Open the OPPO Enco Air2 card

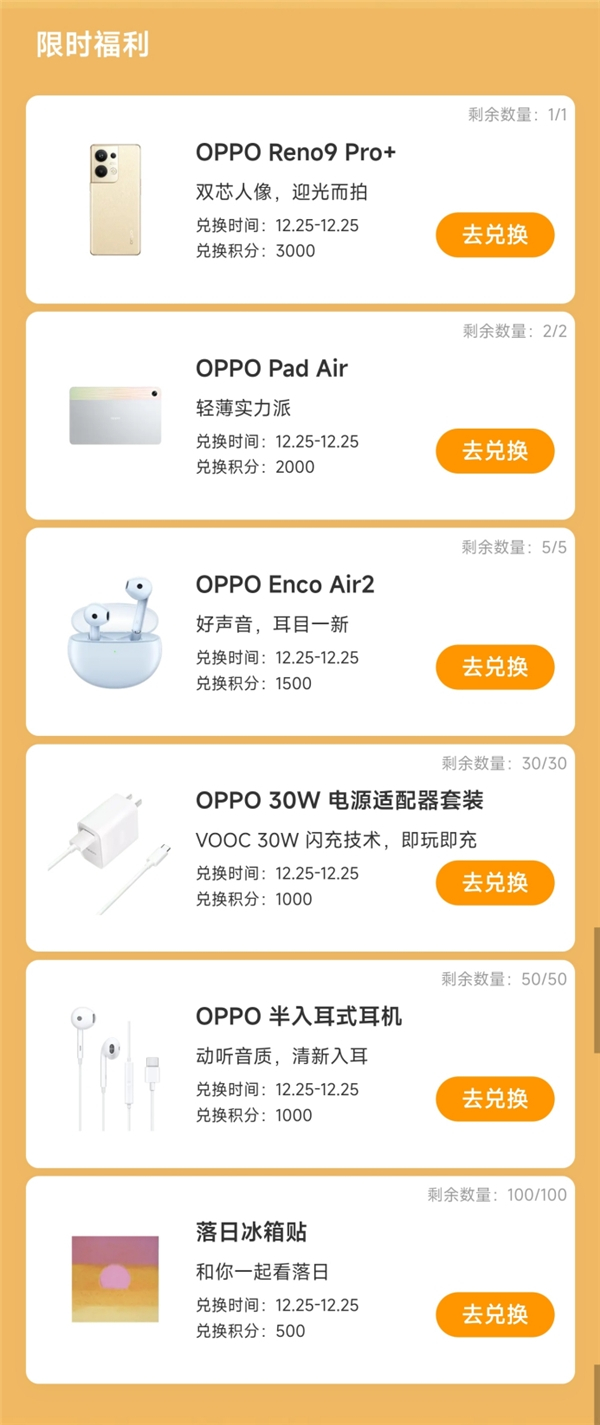pos(285,584)
